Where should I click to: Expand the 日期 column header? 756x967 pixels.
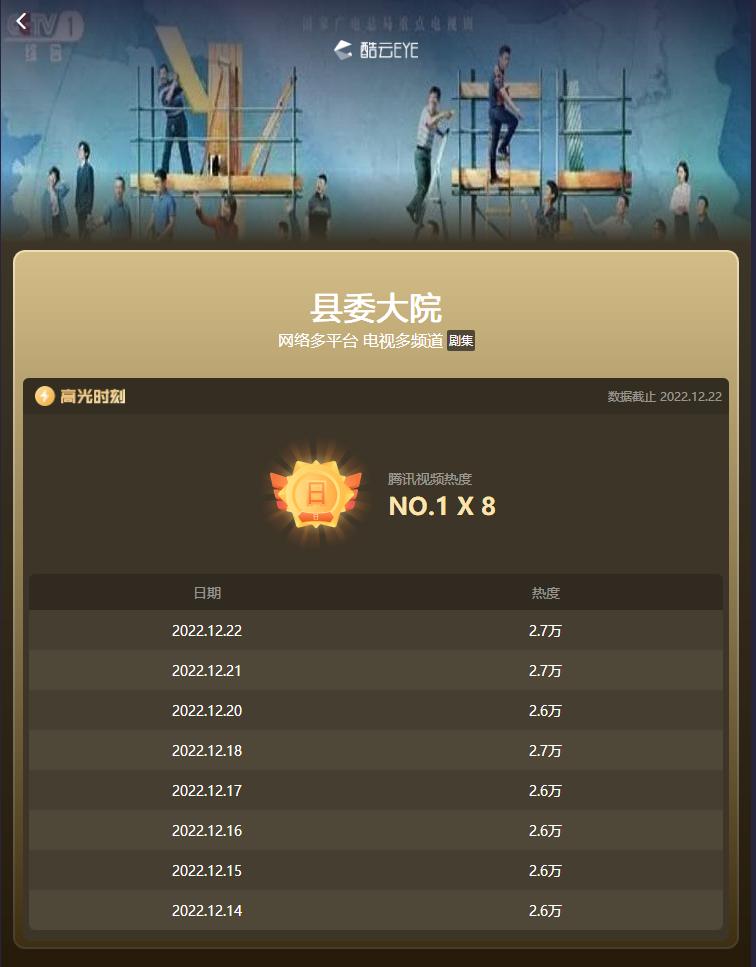point(207,592)
